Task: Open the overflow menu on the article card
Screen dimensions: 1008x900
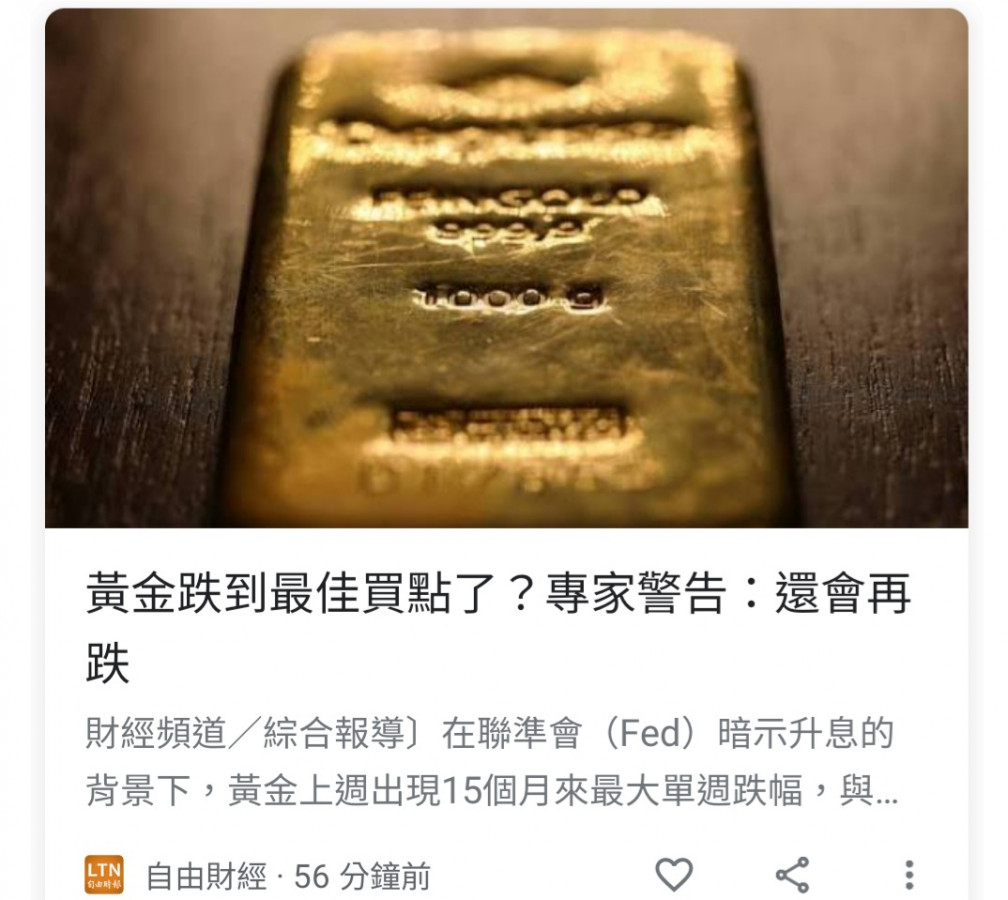Action: click(908, 874)
